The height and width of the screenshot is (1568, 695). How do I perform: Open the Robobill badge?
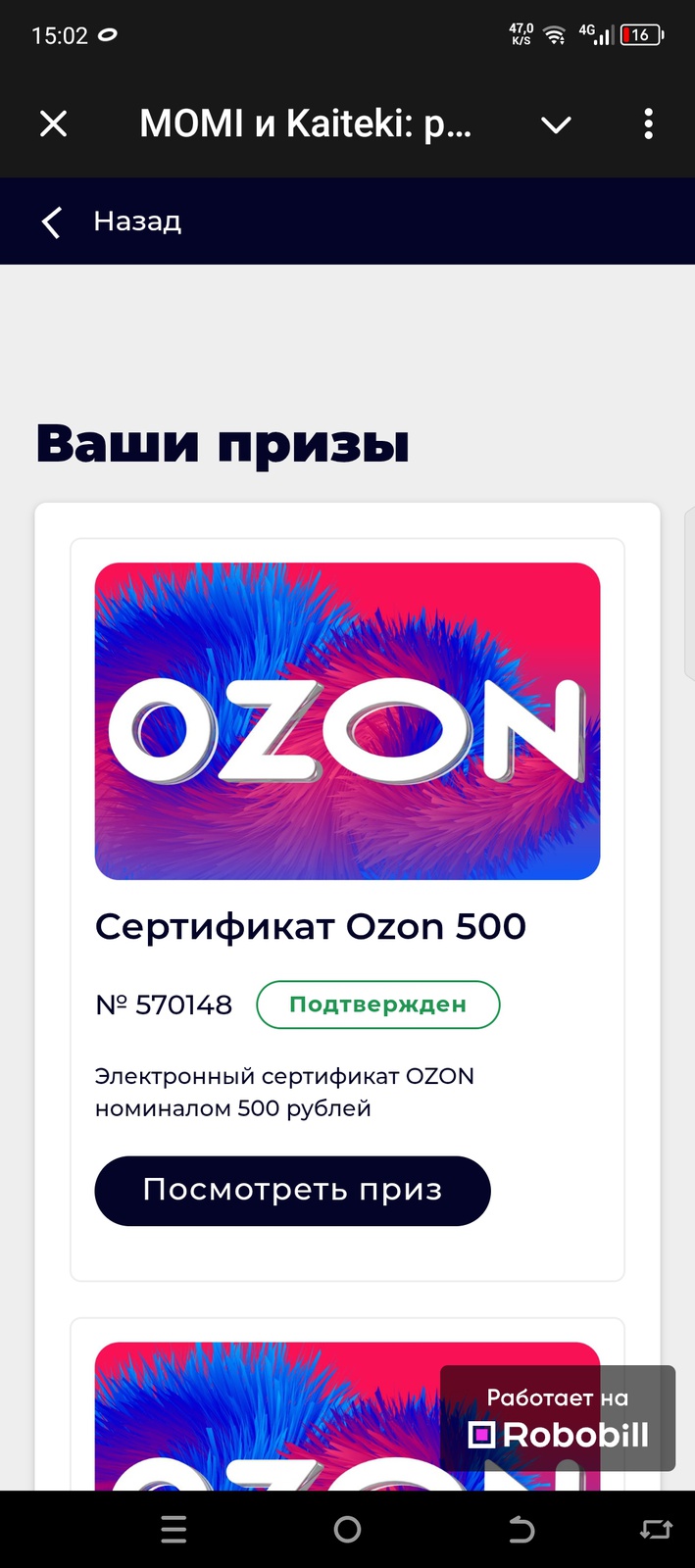(558, 1418)
